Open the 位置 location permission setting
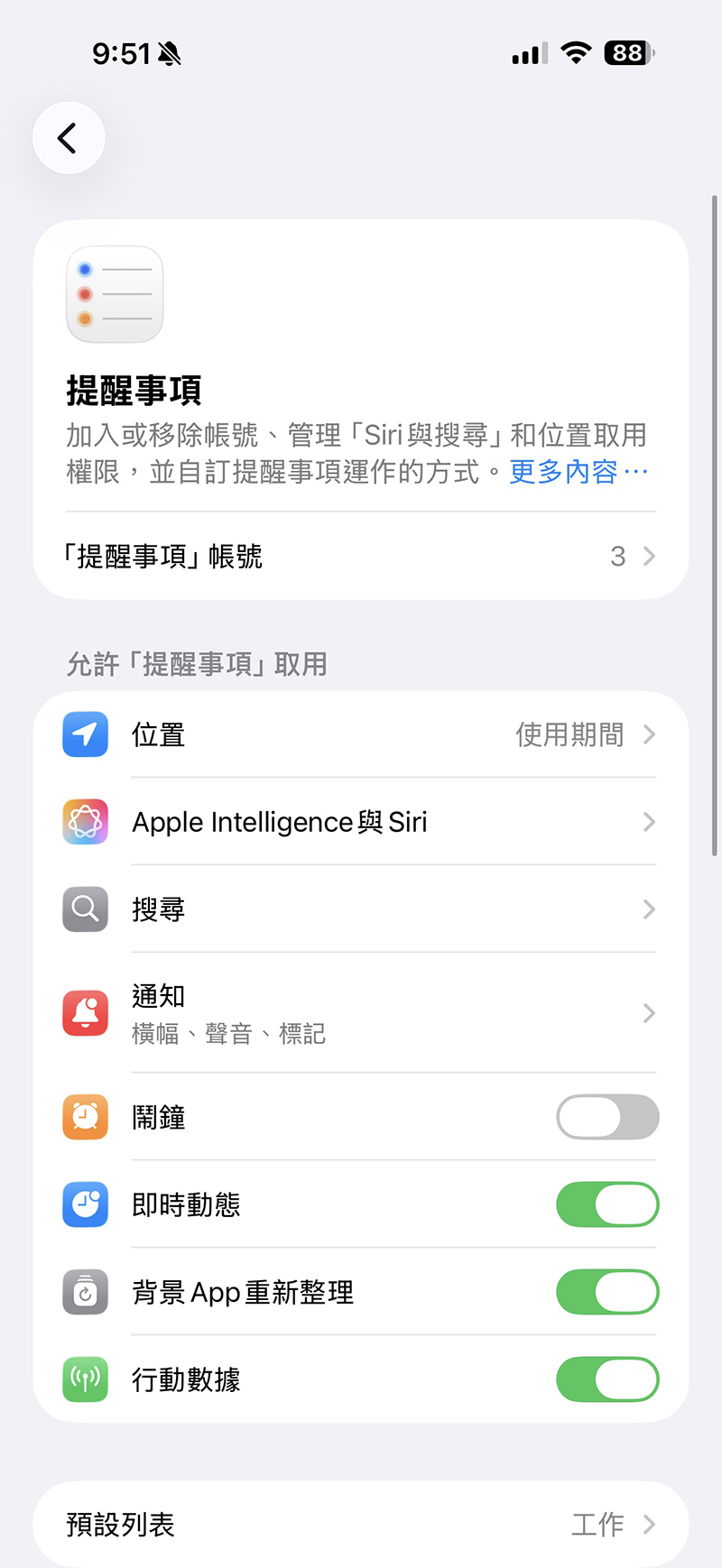 point(361,734)
